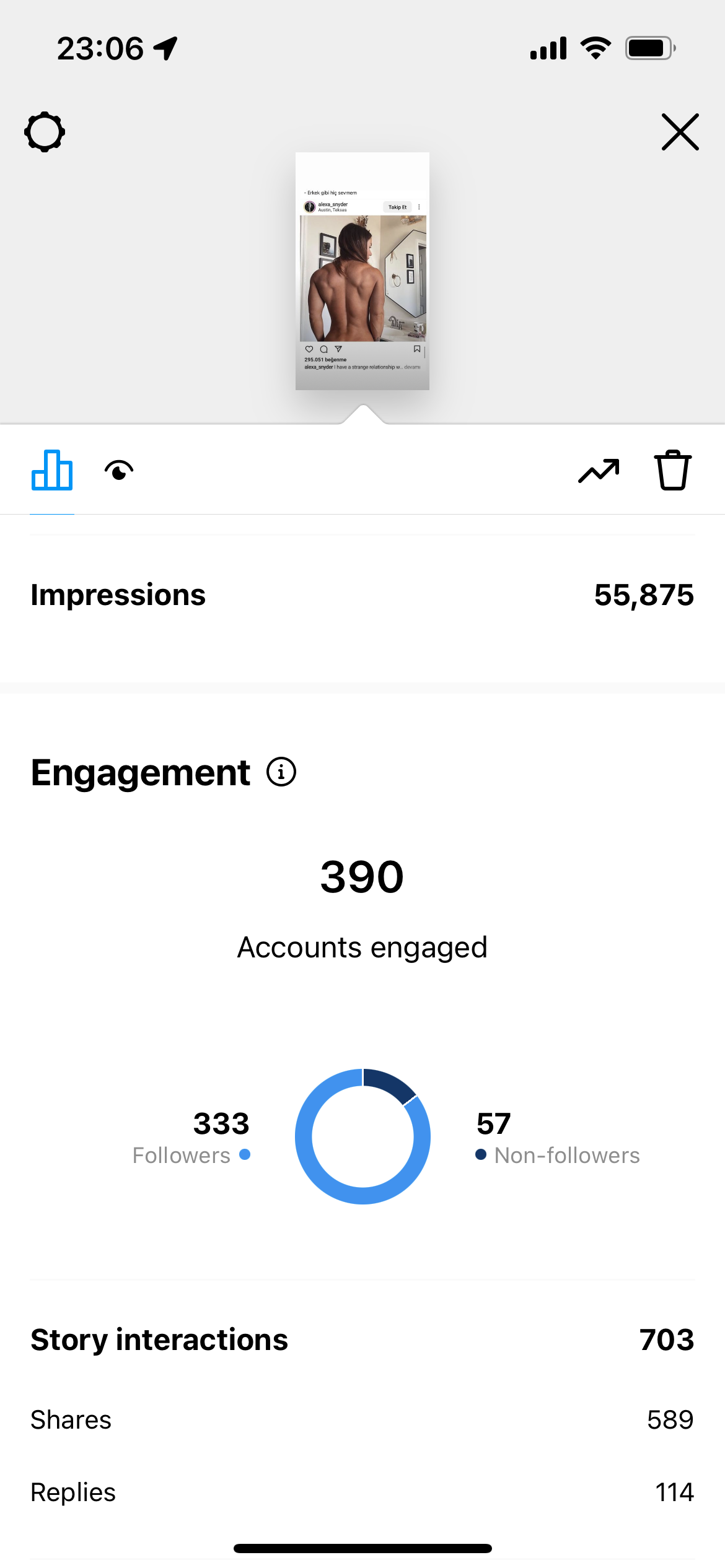Switch to the viewers eye tab
The height and width of the screenshot is (1568, 725).
point(119,471)
